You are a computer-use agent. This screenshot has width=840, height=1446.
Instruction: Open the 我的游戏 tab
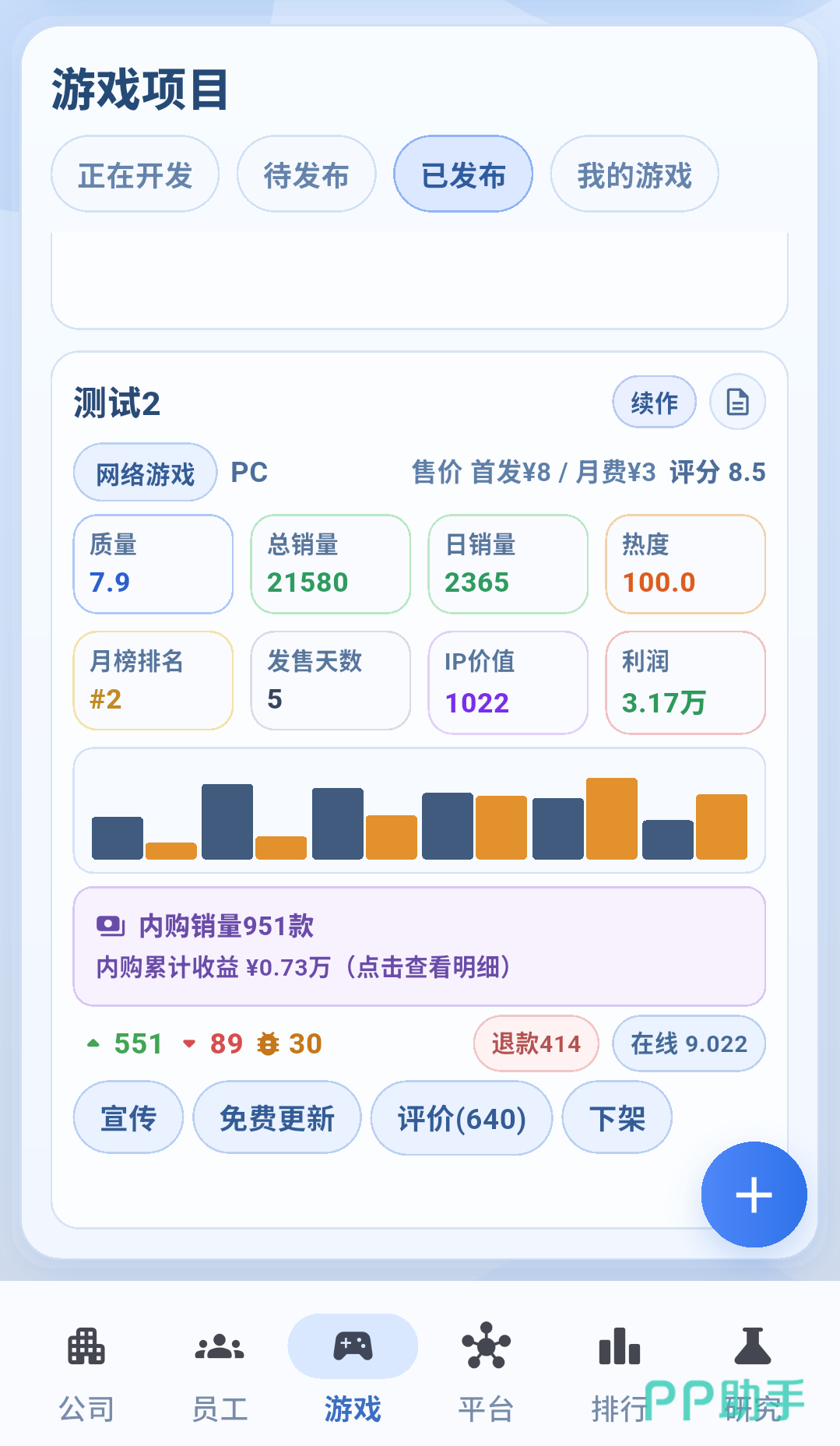coord(634,174)
